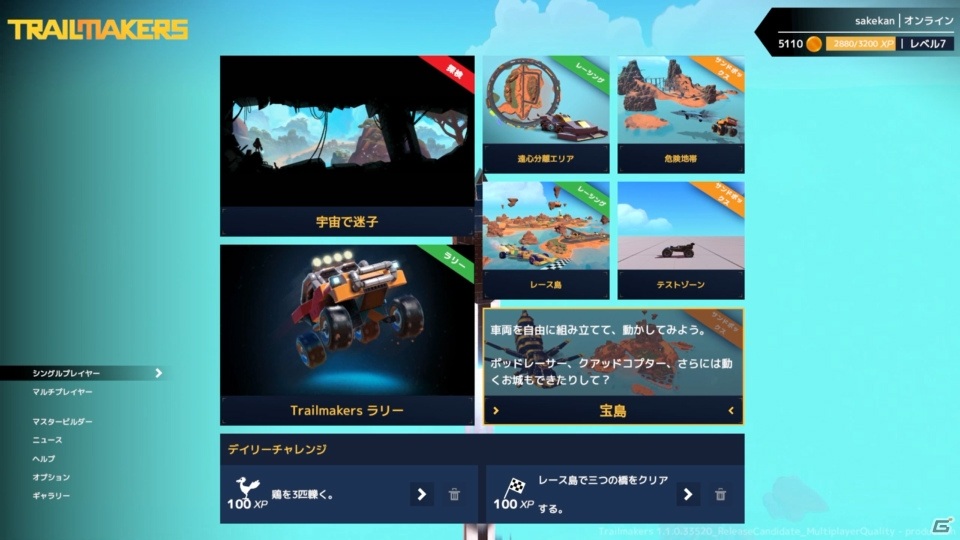960x540 pixels.
Task: Open the レース島 racing map
Action: click(546, 240)
